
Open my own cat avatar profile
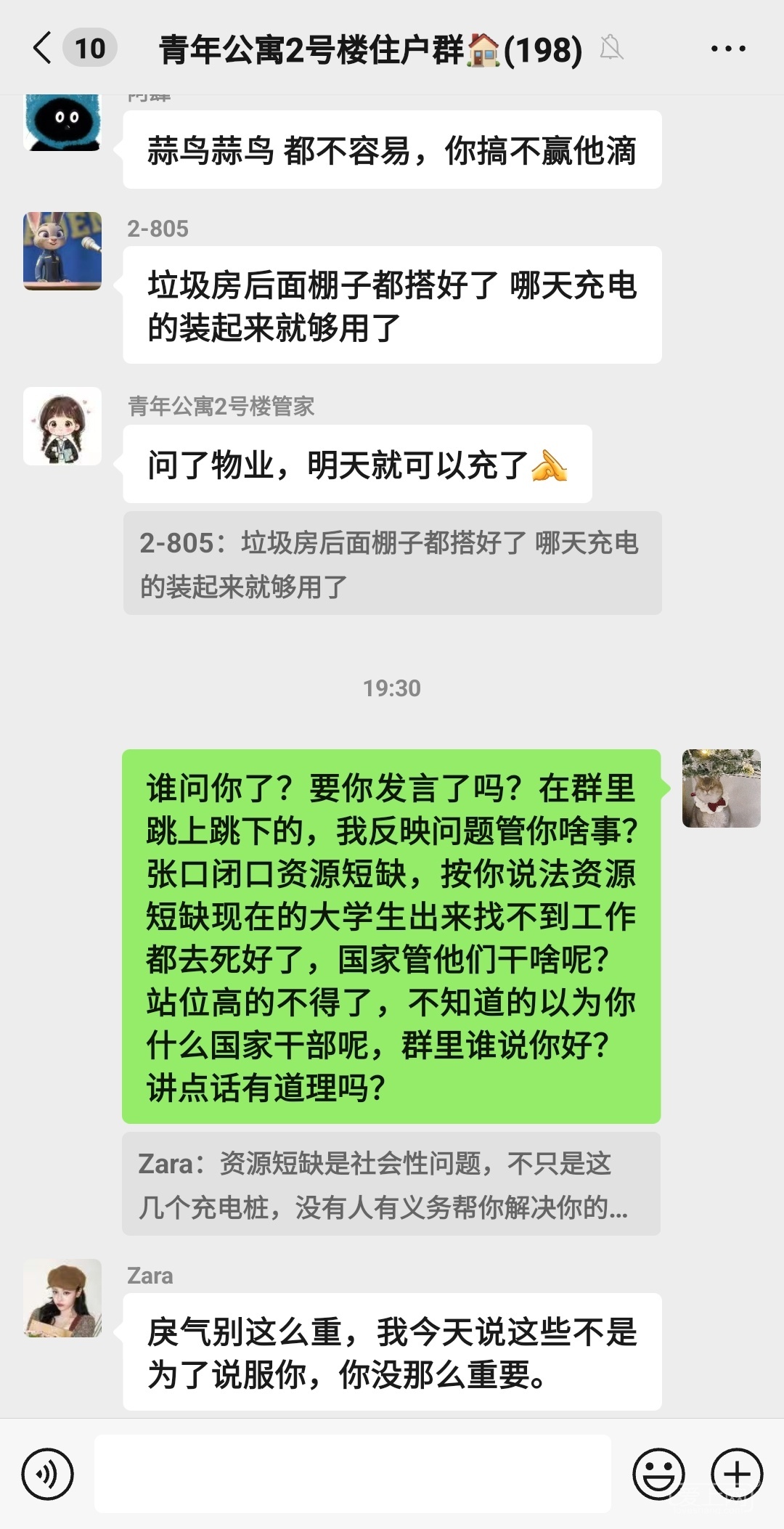coord(721,788)
